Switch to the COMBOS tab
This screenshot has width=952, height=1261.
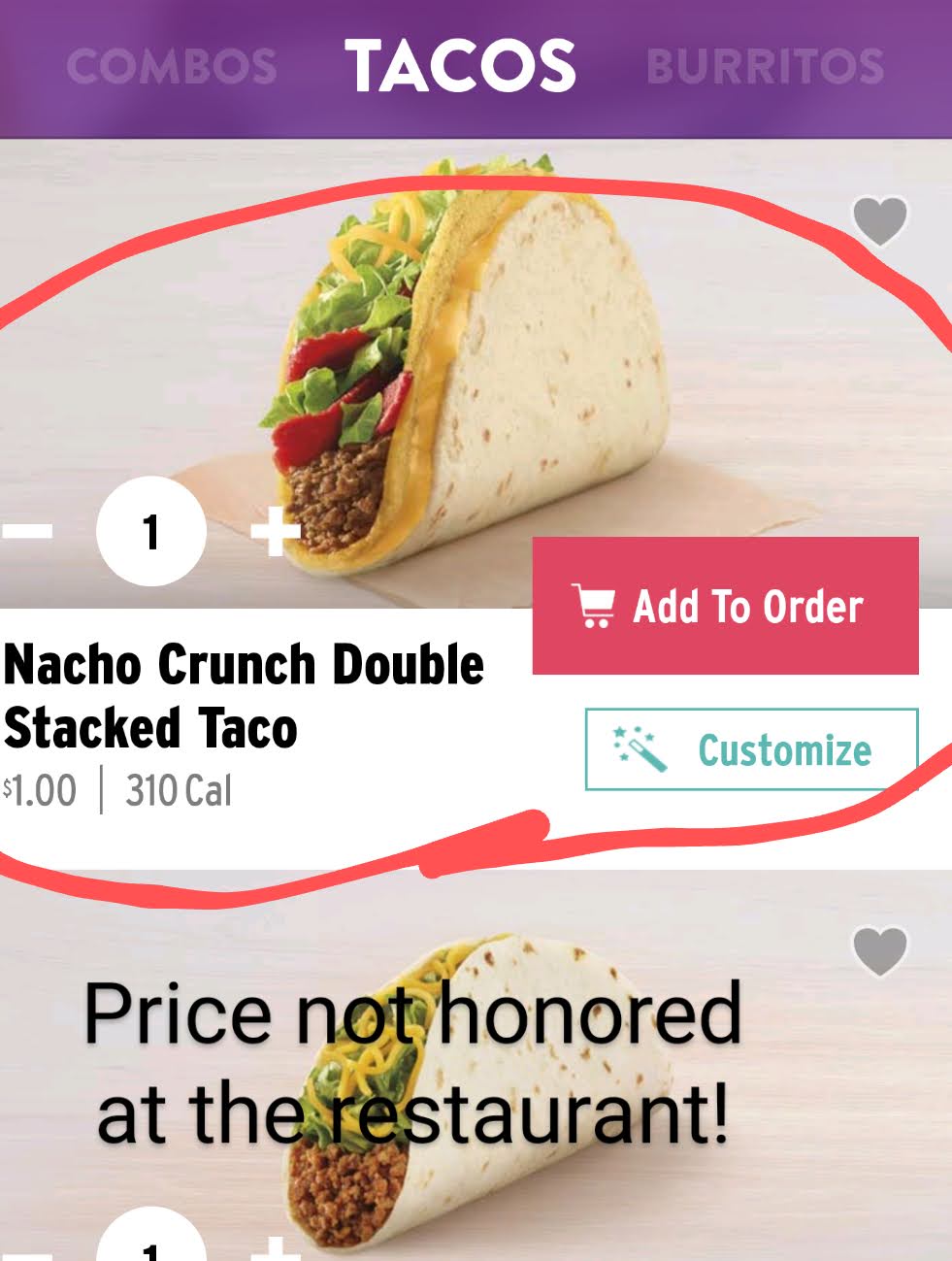(x=171, y=66)
